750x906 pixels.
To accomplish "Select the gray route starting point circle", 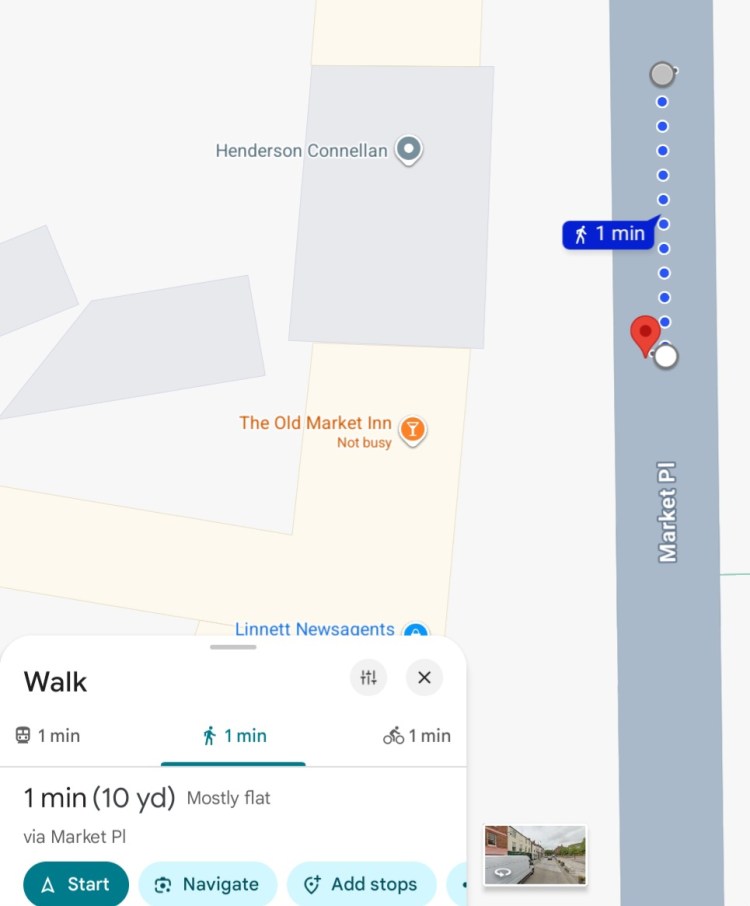I will [662, 74].
